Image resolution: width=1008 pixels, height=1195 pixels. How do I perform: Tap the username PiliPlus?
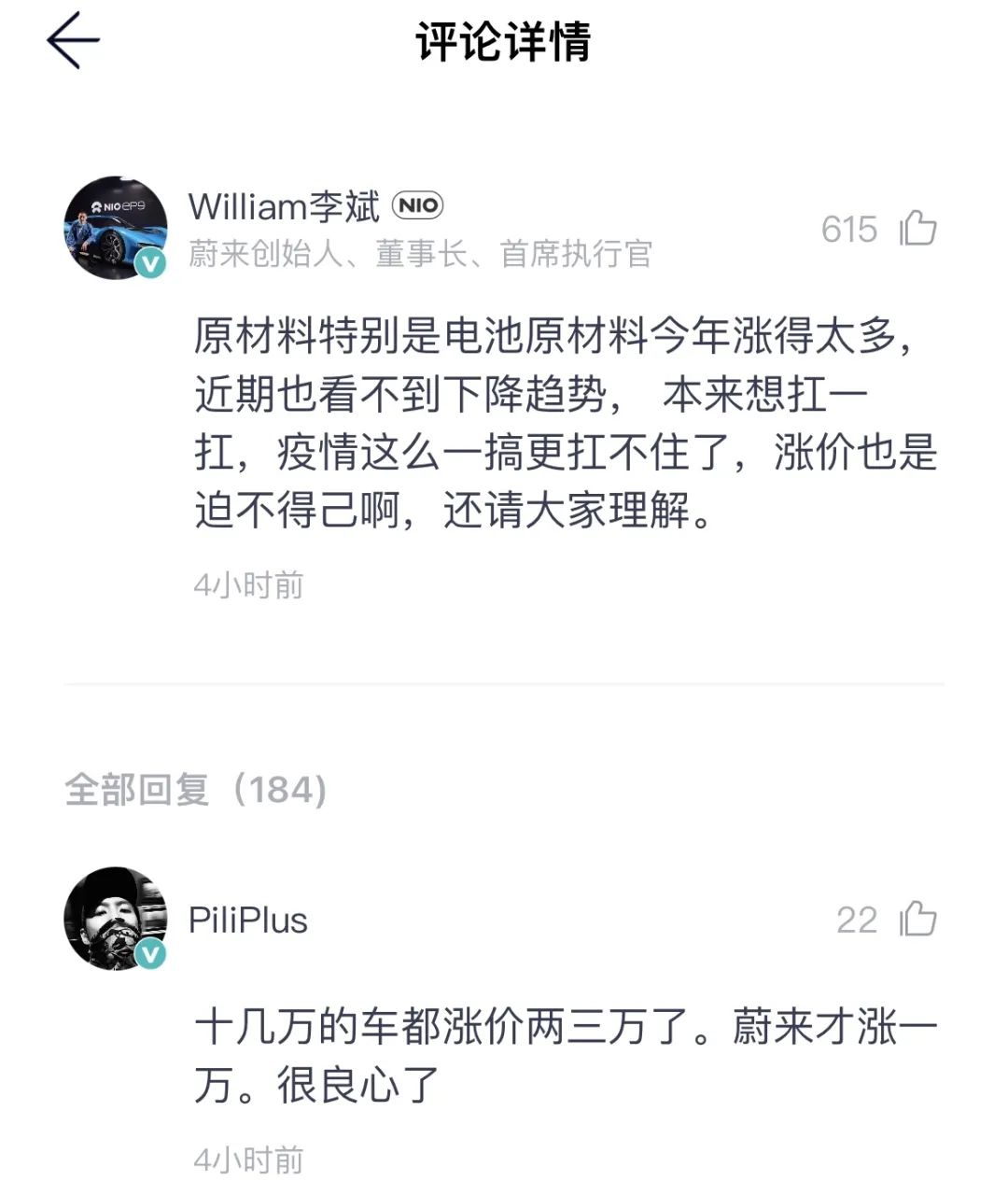coord(247,921)
